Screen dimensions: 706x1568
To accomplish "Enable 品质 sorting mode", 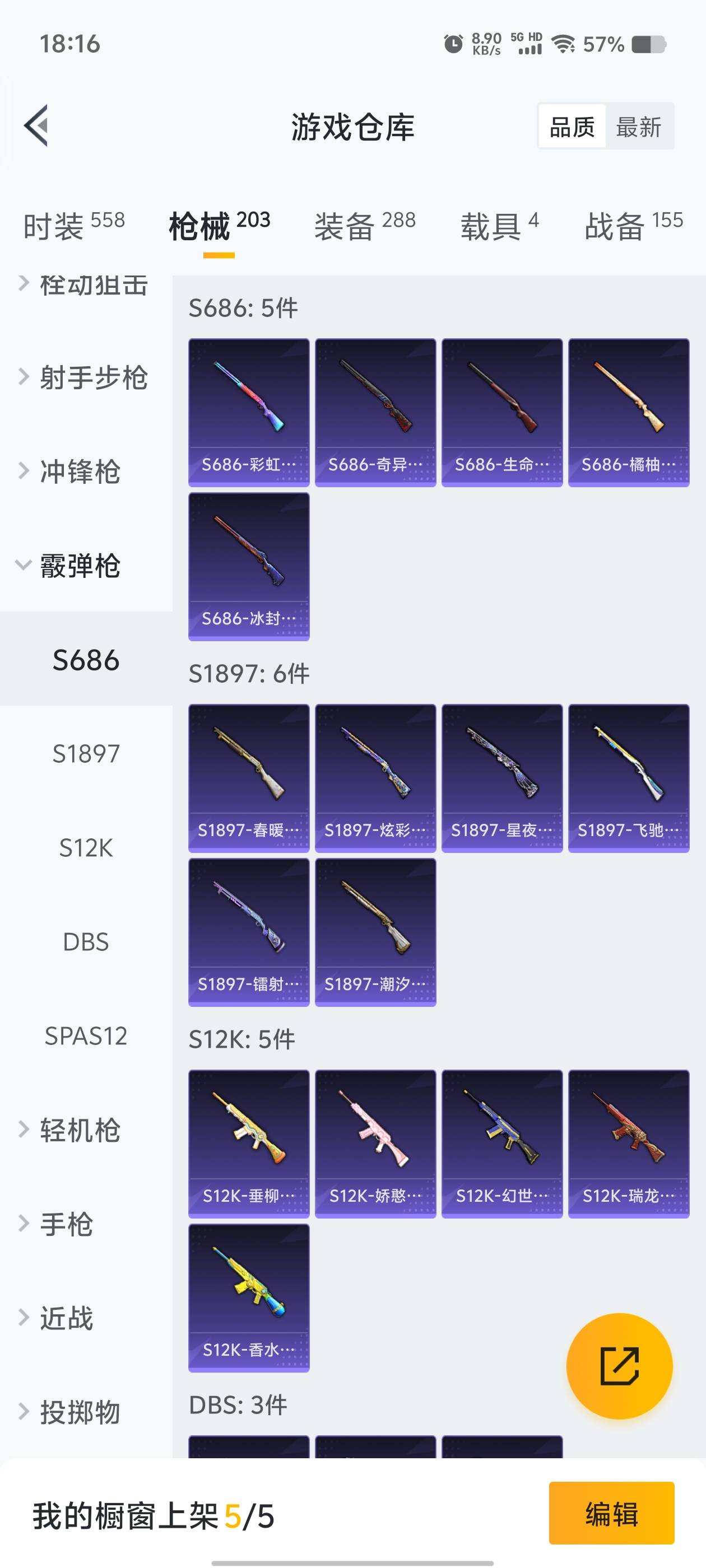I will 571,126.
